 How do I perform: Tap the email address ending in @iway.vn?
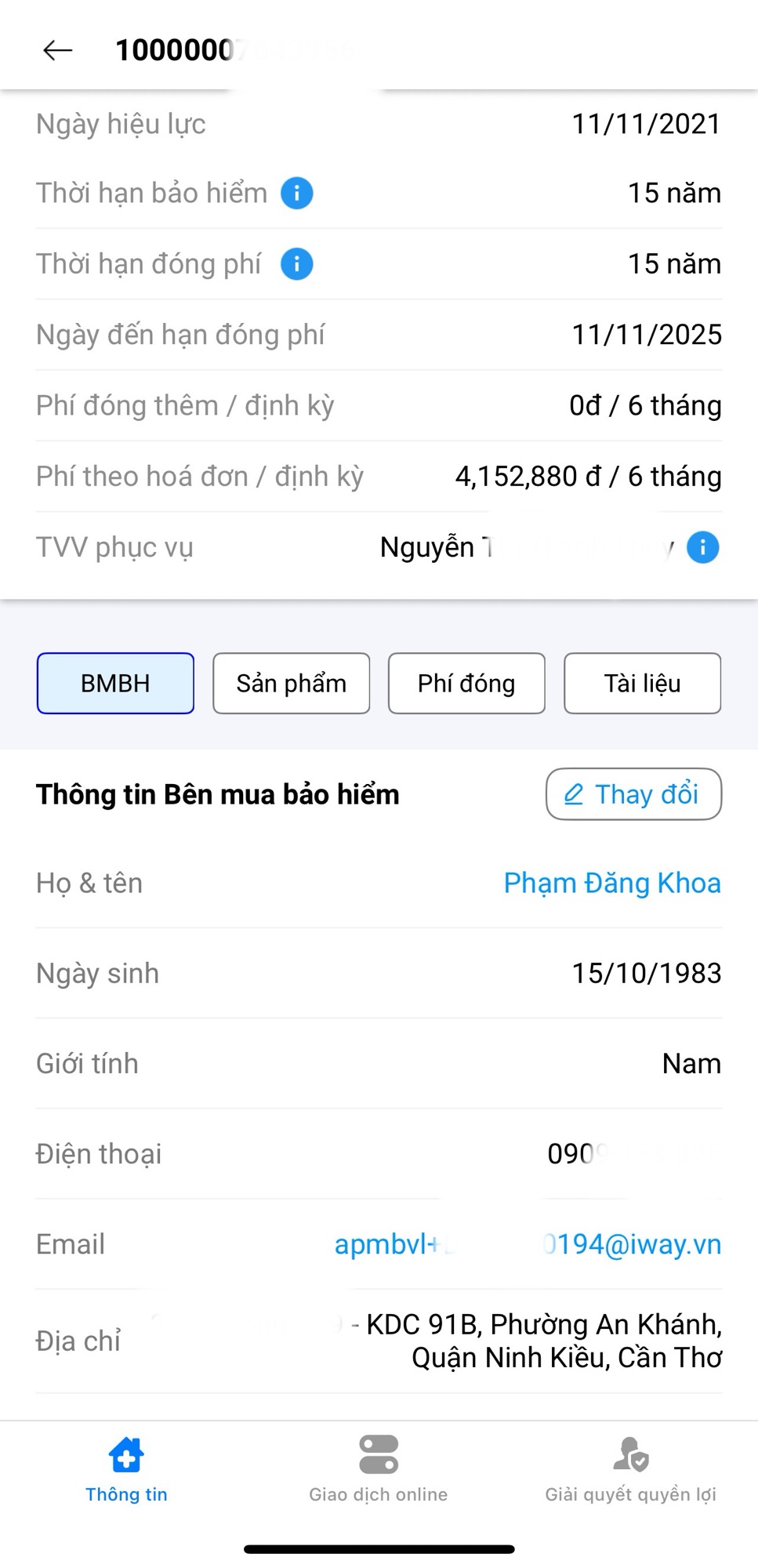pos(528,1243)
